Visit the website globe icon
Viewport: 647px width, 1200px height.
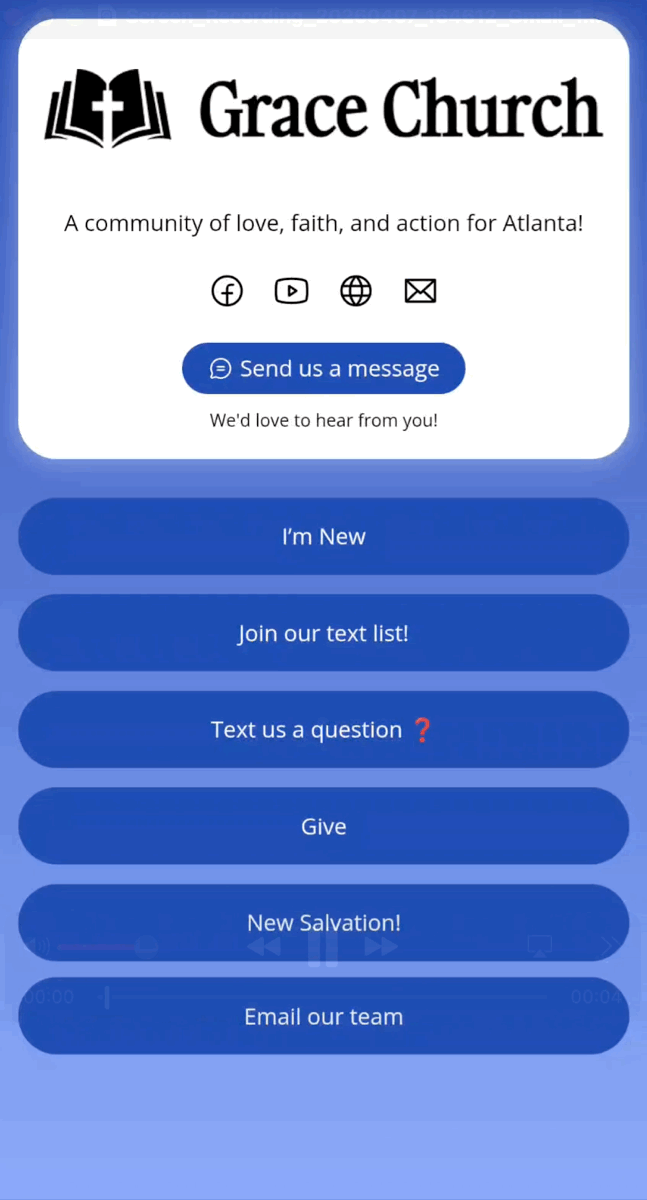click(x=356, y=291)
